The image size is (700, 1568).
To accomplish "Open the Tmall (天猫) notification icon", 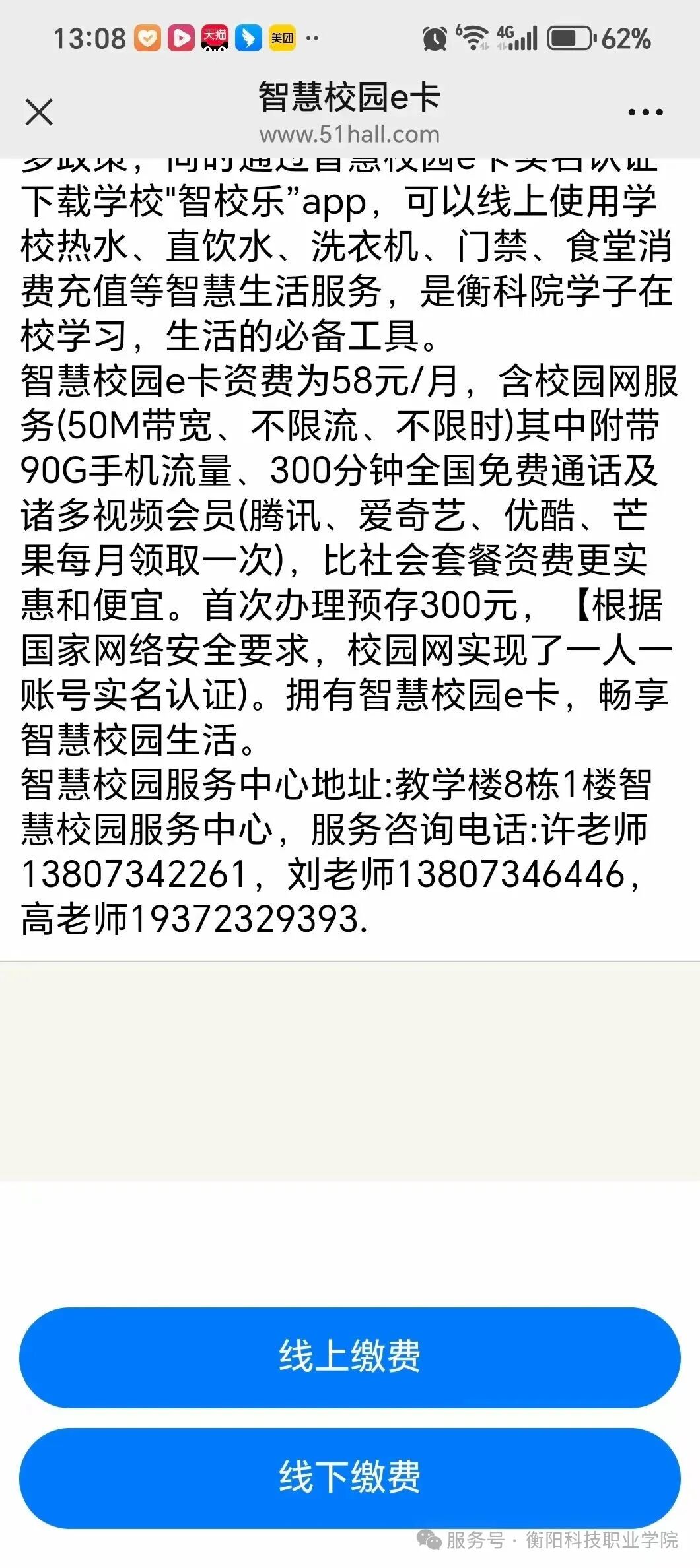I will (x=215, y=38).
